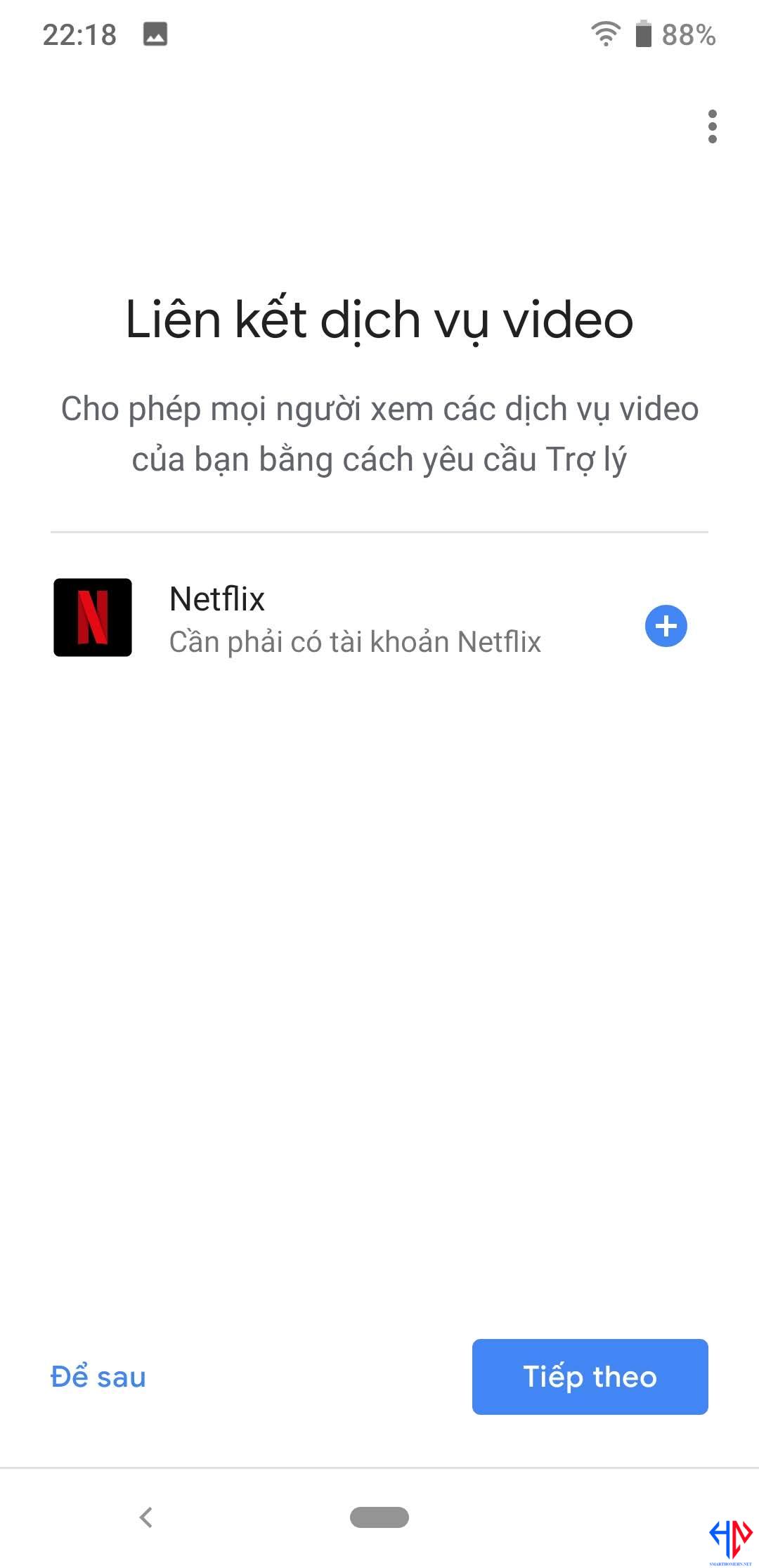Image resolution: width=759 pixels, height=1568 pixels.
Task: Go home via the navigation pill
Action: [x=379, y=1517]
